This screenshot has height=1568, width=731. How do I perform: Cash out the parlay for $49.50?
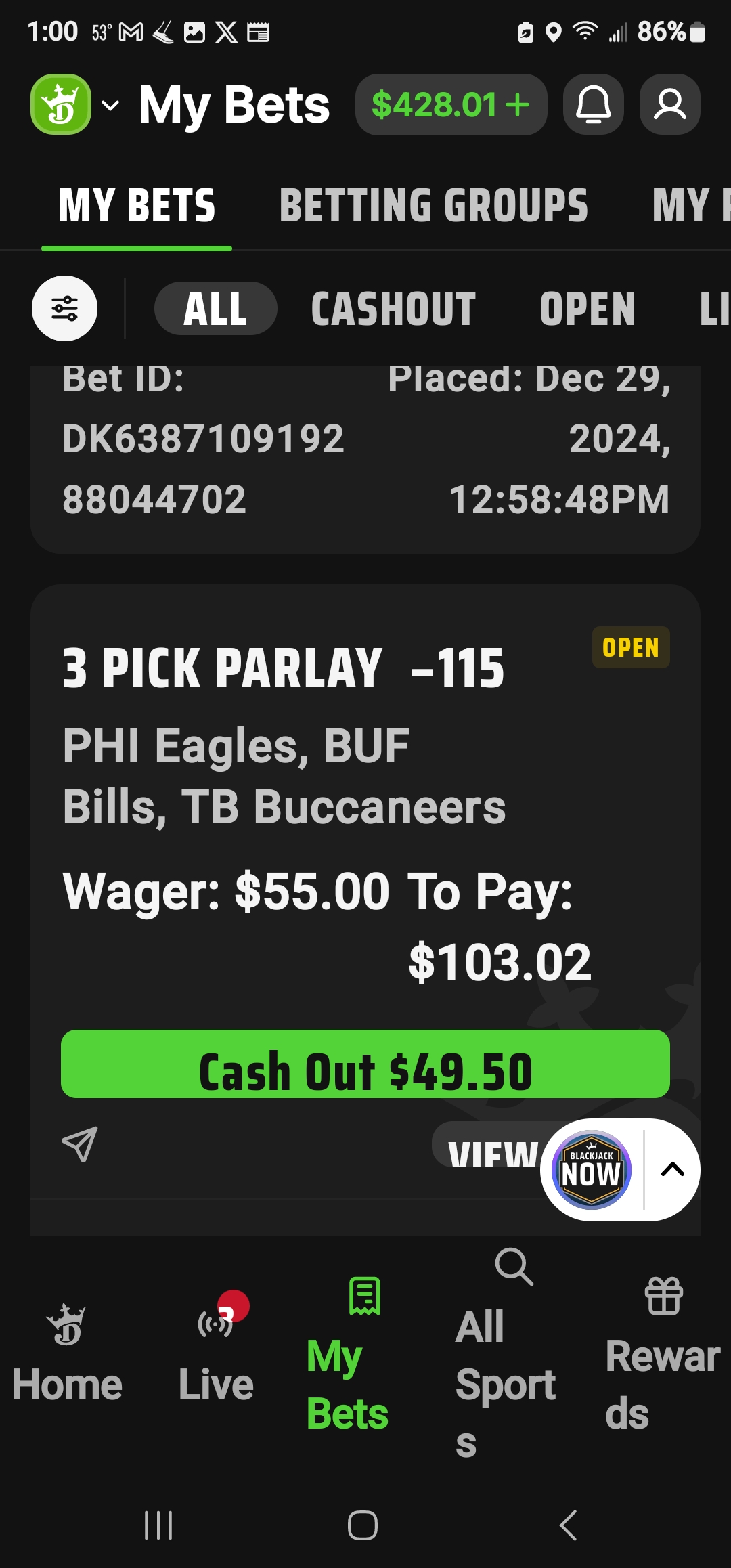coord(365,1067)
